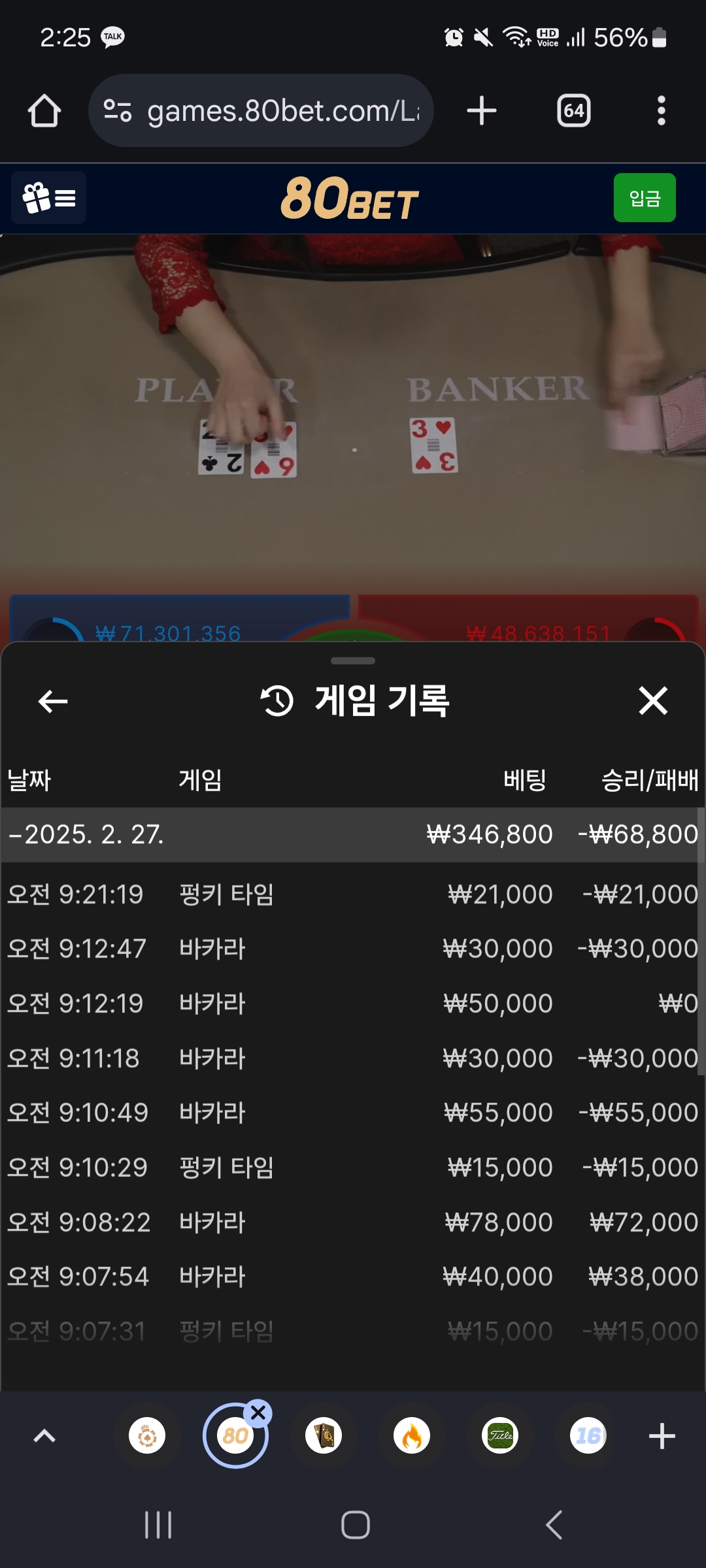Viewport: 706px width, 1568px height.
Task: Open the gift menu drawer
Action: tap(49, 198)
